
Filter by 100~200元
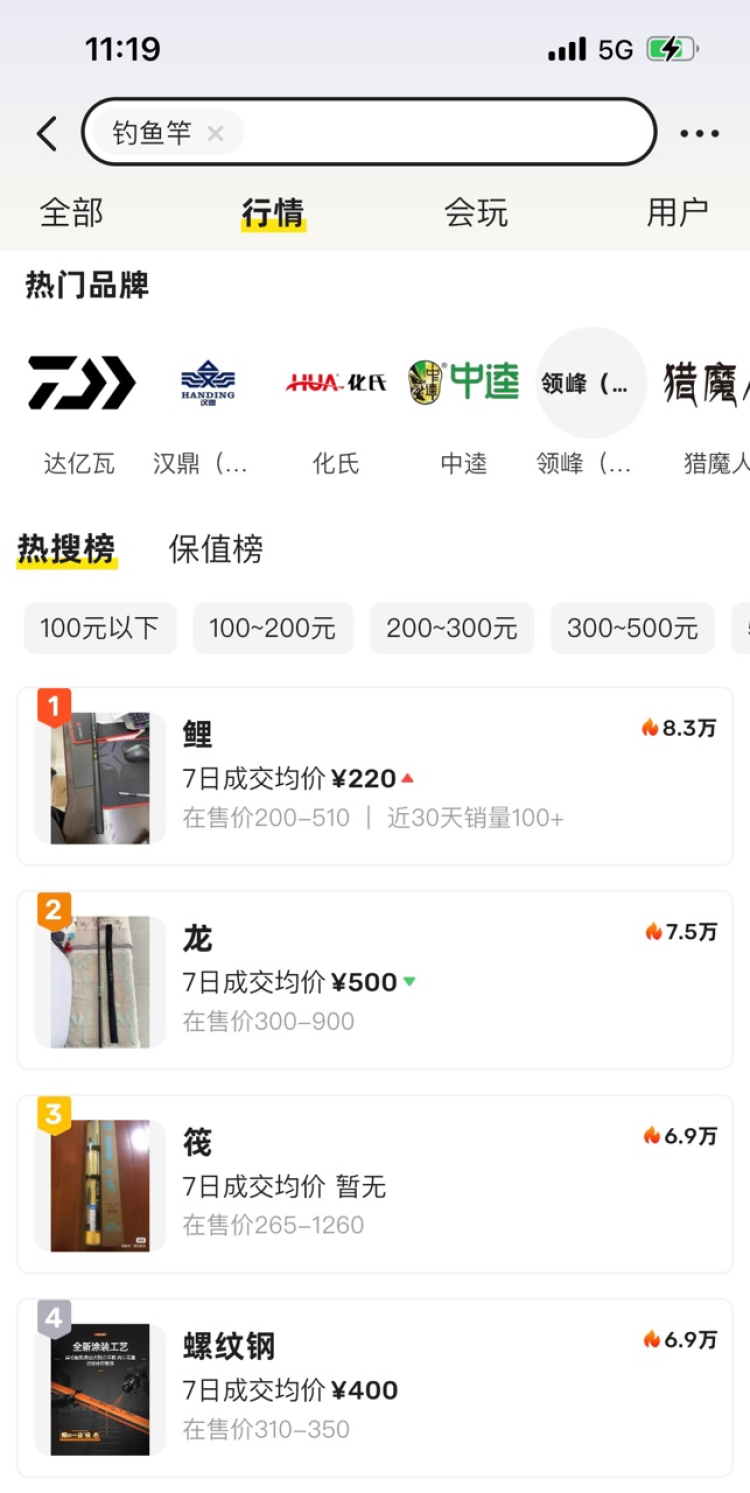pos(272,628)
